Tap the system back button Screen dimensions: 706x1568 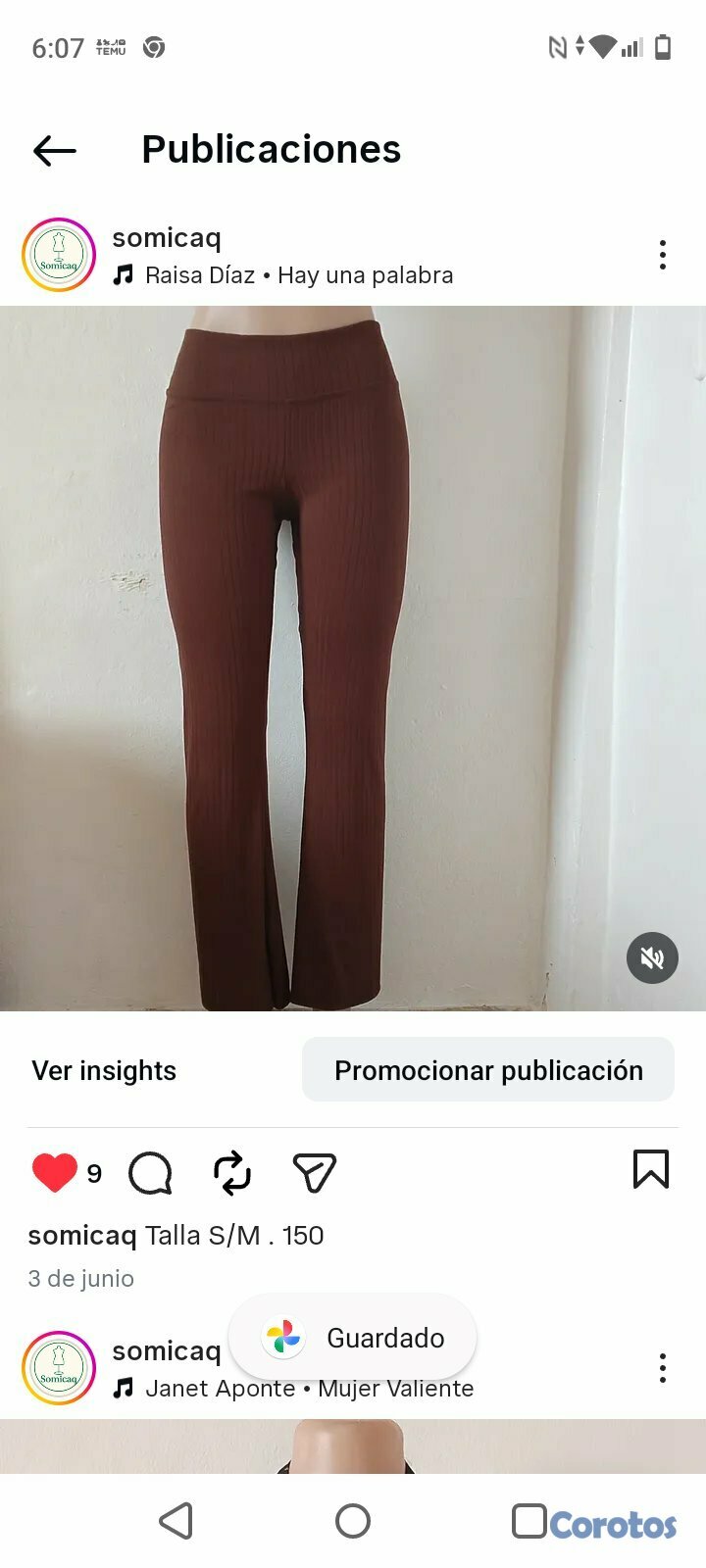(176, 1521)
